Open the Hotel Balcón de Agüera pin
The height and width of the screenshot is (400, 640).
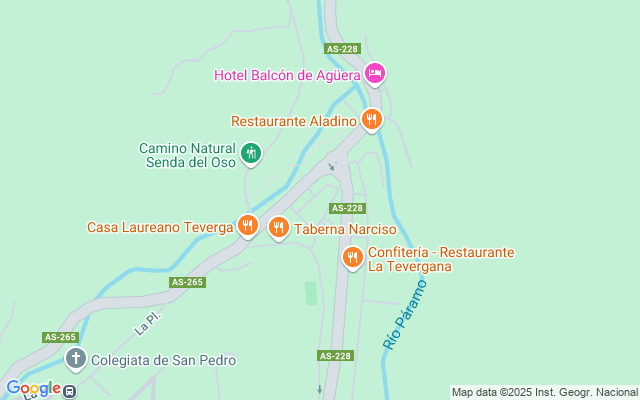375,73
